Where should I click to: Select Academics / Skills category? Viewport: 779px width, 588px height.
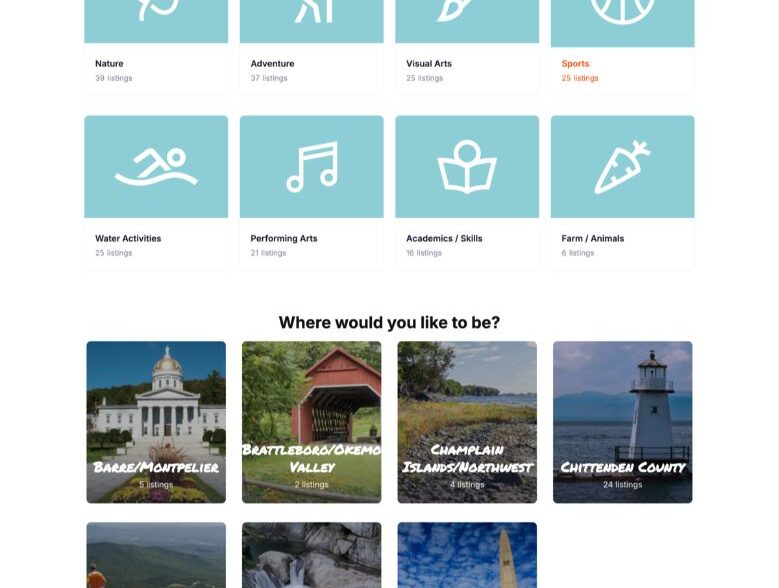tap(467, 190)
